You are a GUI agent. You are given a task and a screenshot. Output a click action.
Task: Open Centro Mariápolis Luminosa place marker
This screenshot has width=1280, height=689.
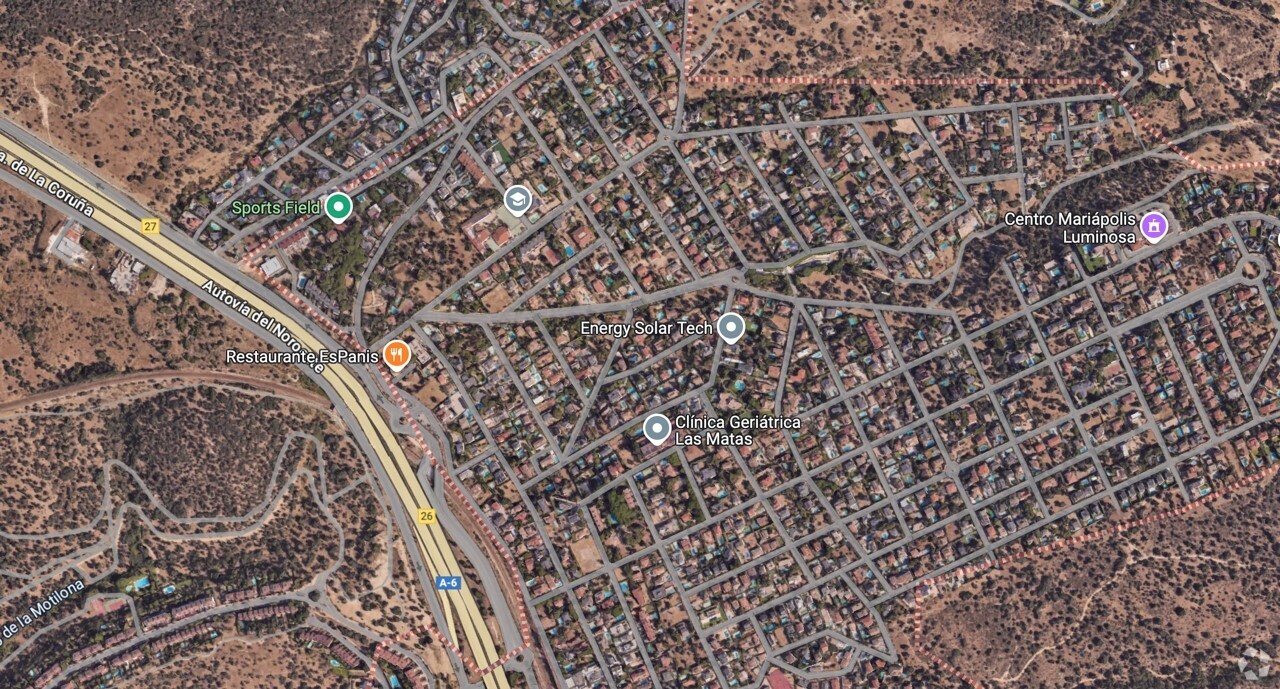point(1154,226)
